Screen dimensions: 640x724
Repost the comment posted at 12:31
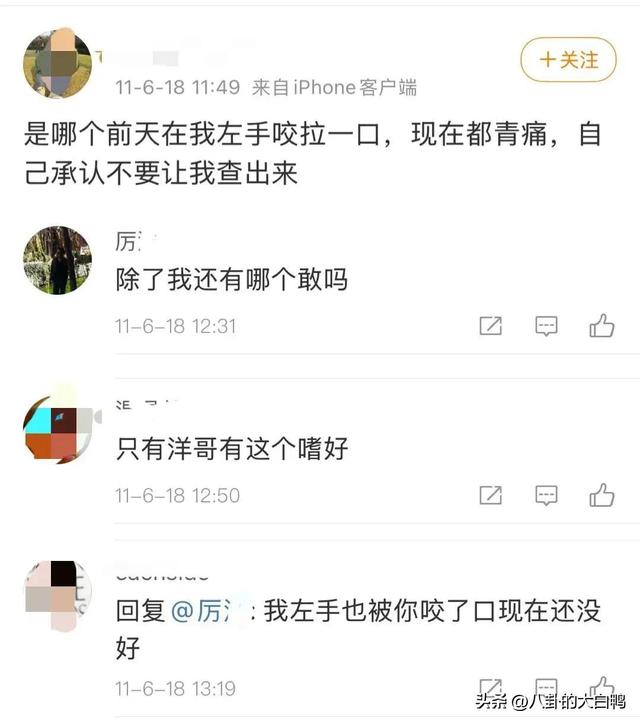[x=490, y=325]
